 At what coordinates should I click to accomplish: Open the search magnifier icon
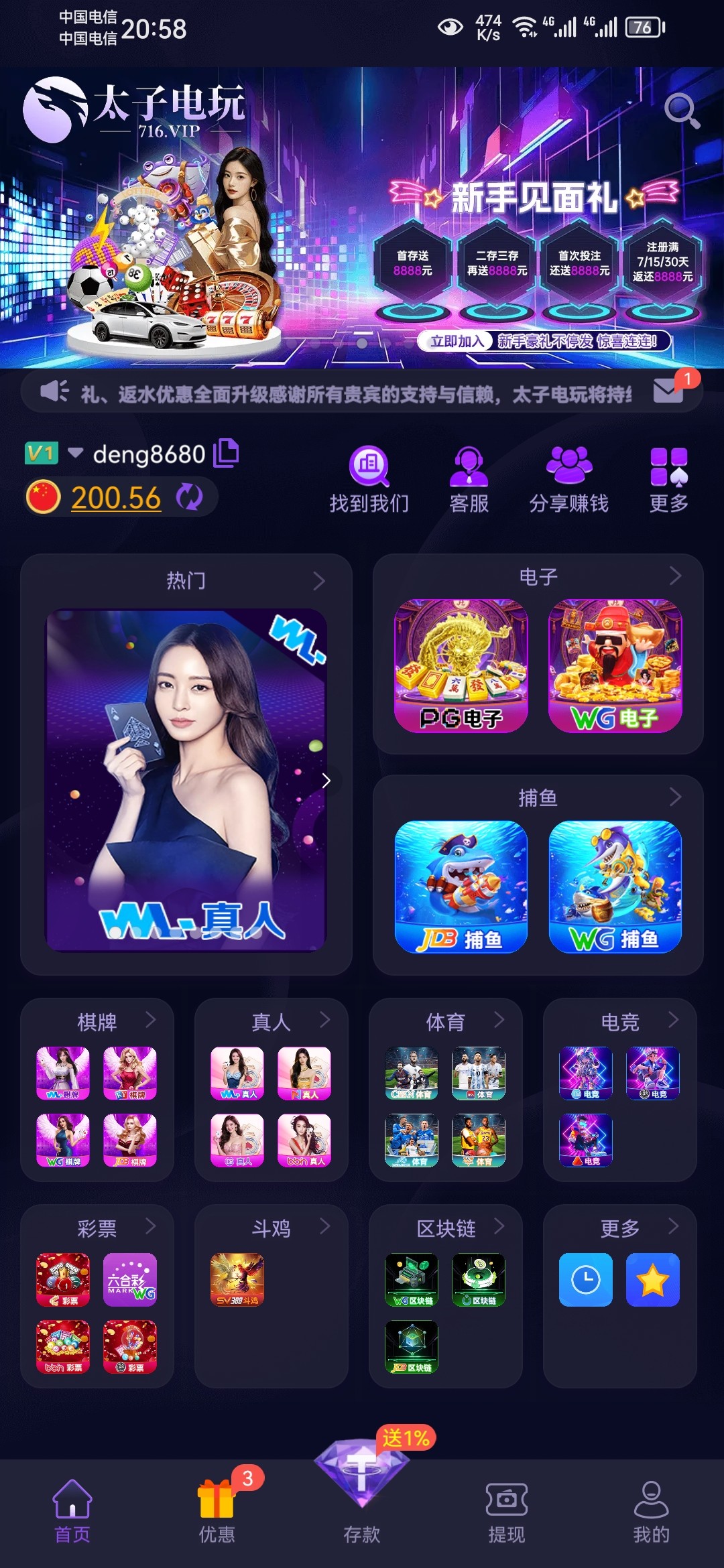[x=682, y=111]
